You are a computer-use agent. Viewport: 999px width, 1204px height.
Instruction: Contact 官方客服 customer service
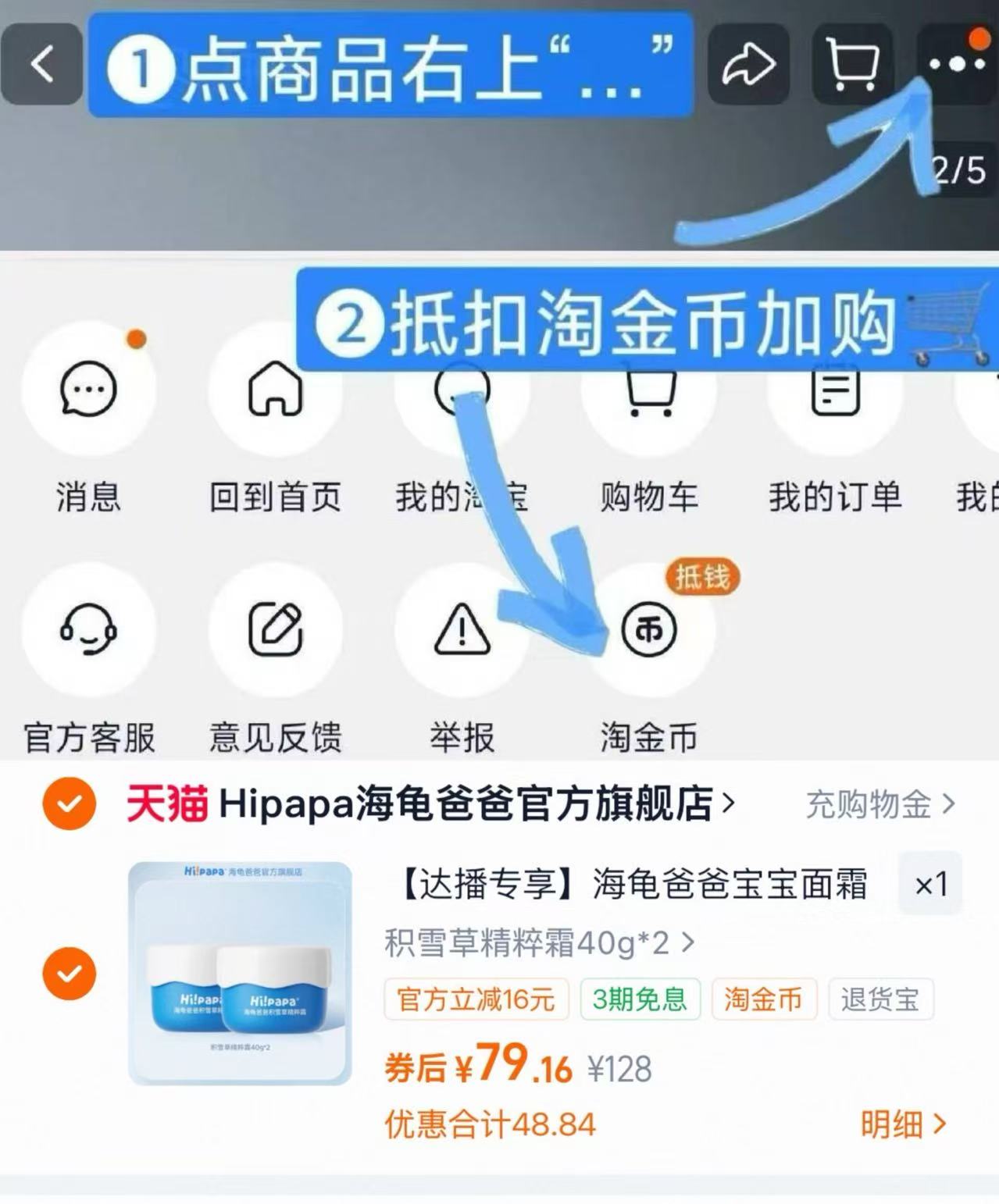88,632
